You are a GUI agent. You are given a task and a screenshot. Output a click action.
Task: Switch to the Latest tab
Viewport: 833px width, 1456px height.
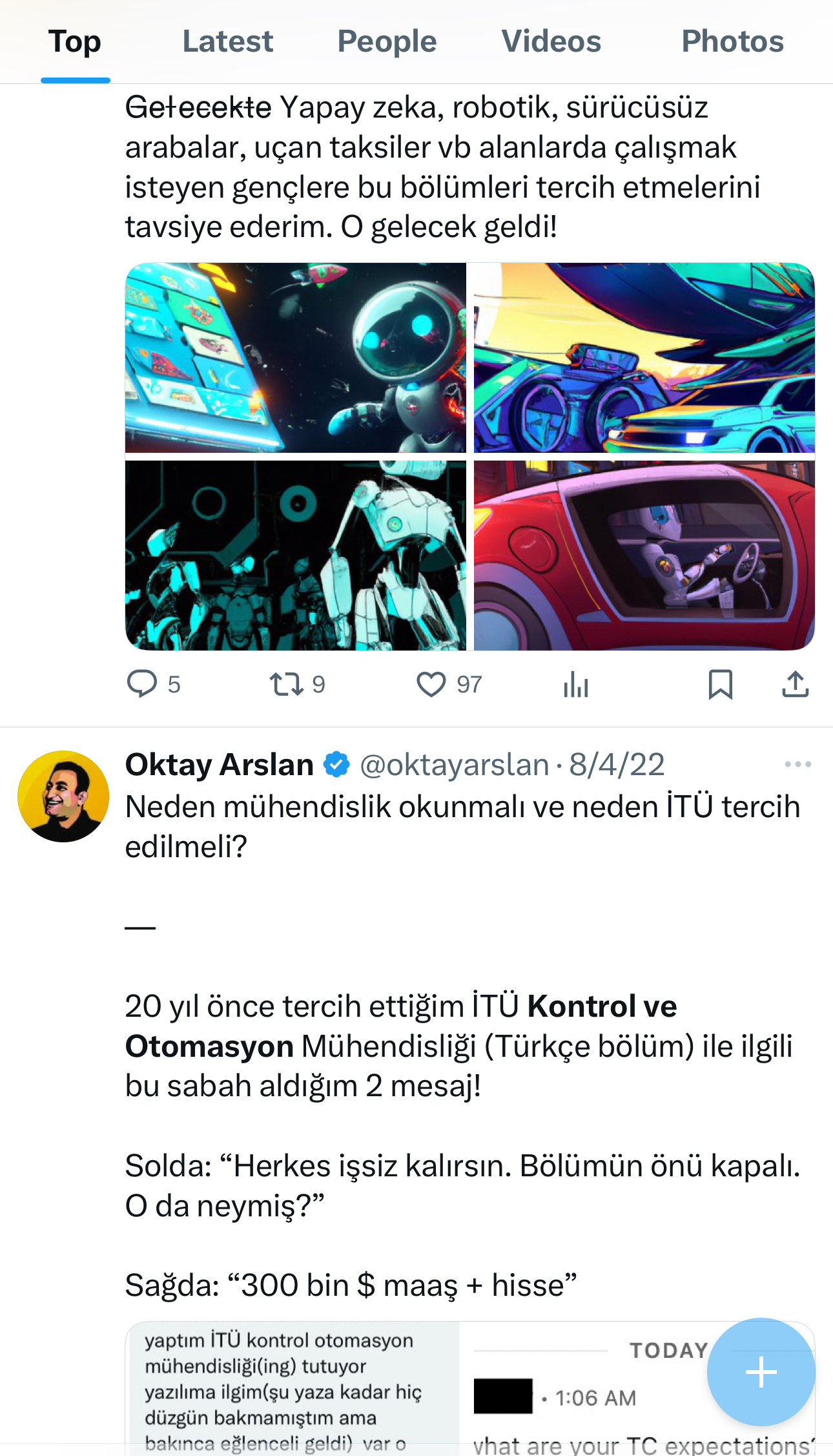227,41
